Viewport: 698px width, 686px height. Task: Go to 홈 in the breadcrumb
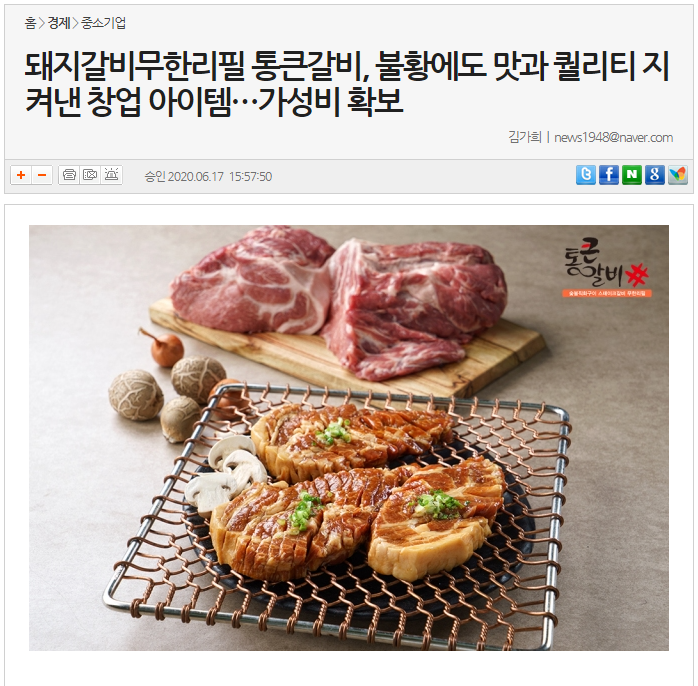point(30,23)
